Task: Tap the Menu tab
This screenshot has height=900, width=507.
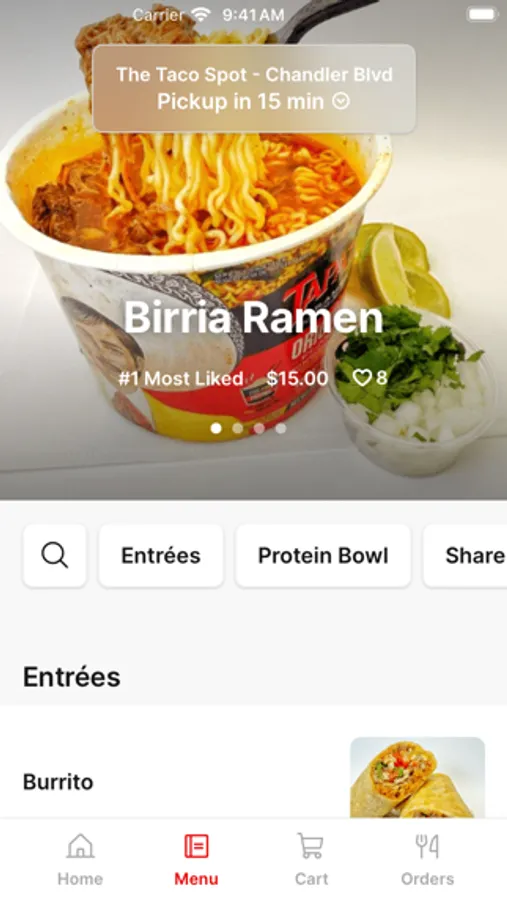Action: click(x=196, y=860)
